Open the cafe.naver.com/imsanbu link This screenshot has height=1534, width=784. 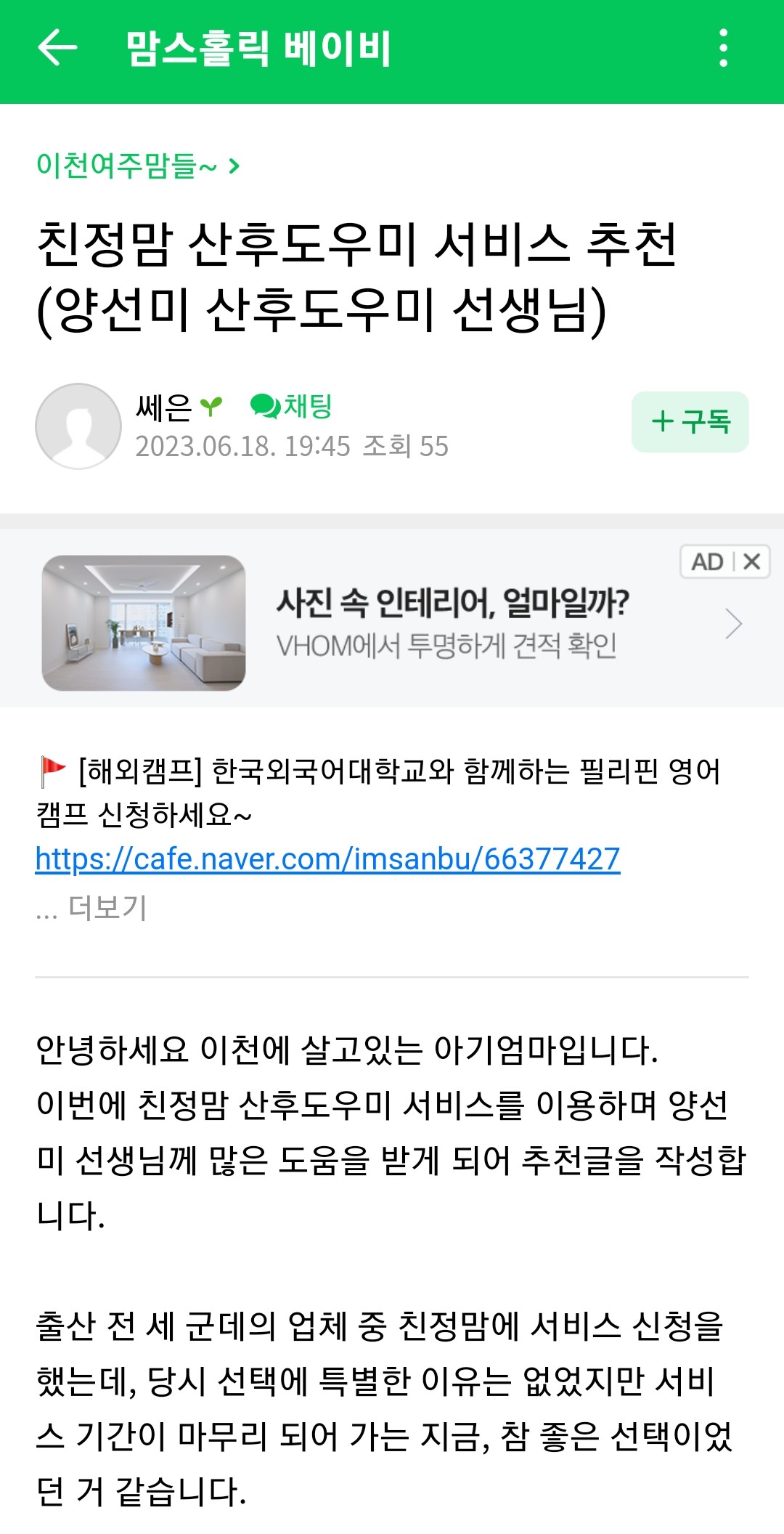click(327, 859)
